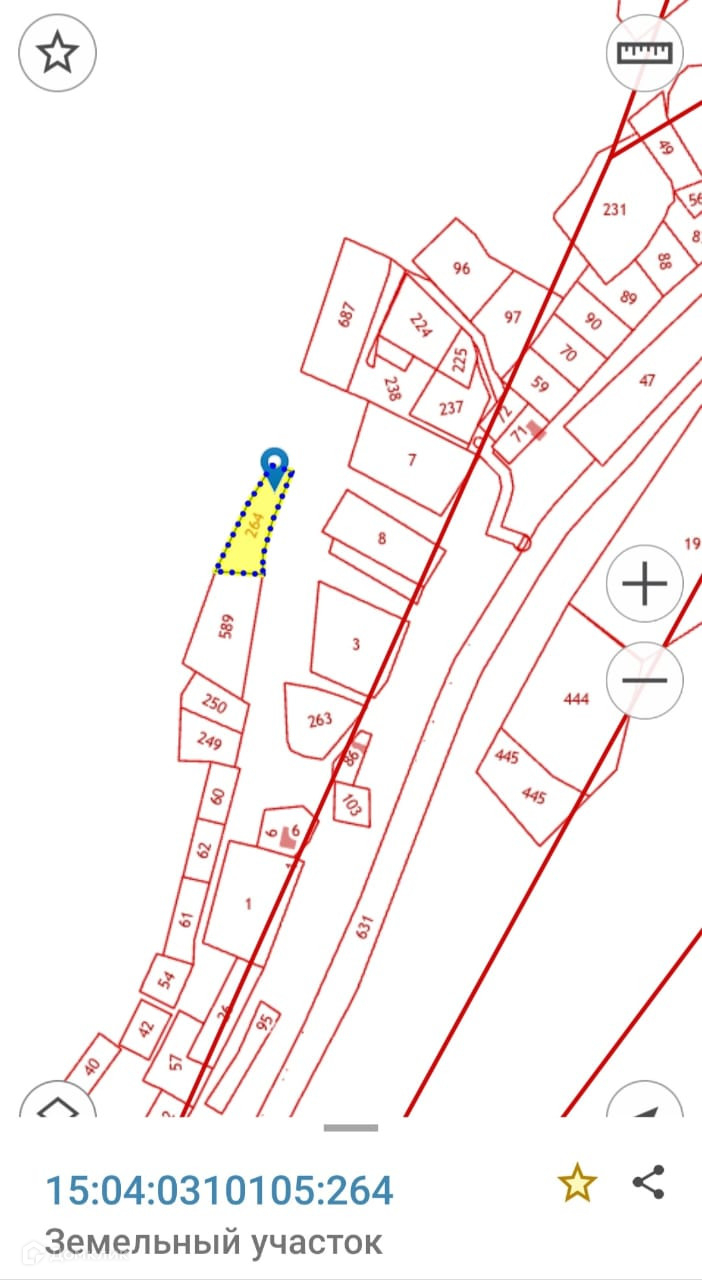Add parcel 15:04:0310105:264 to favorites

pos(577,1184)
